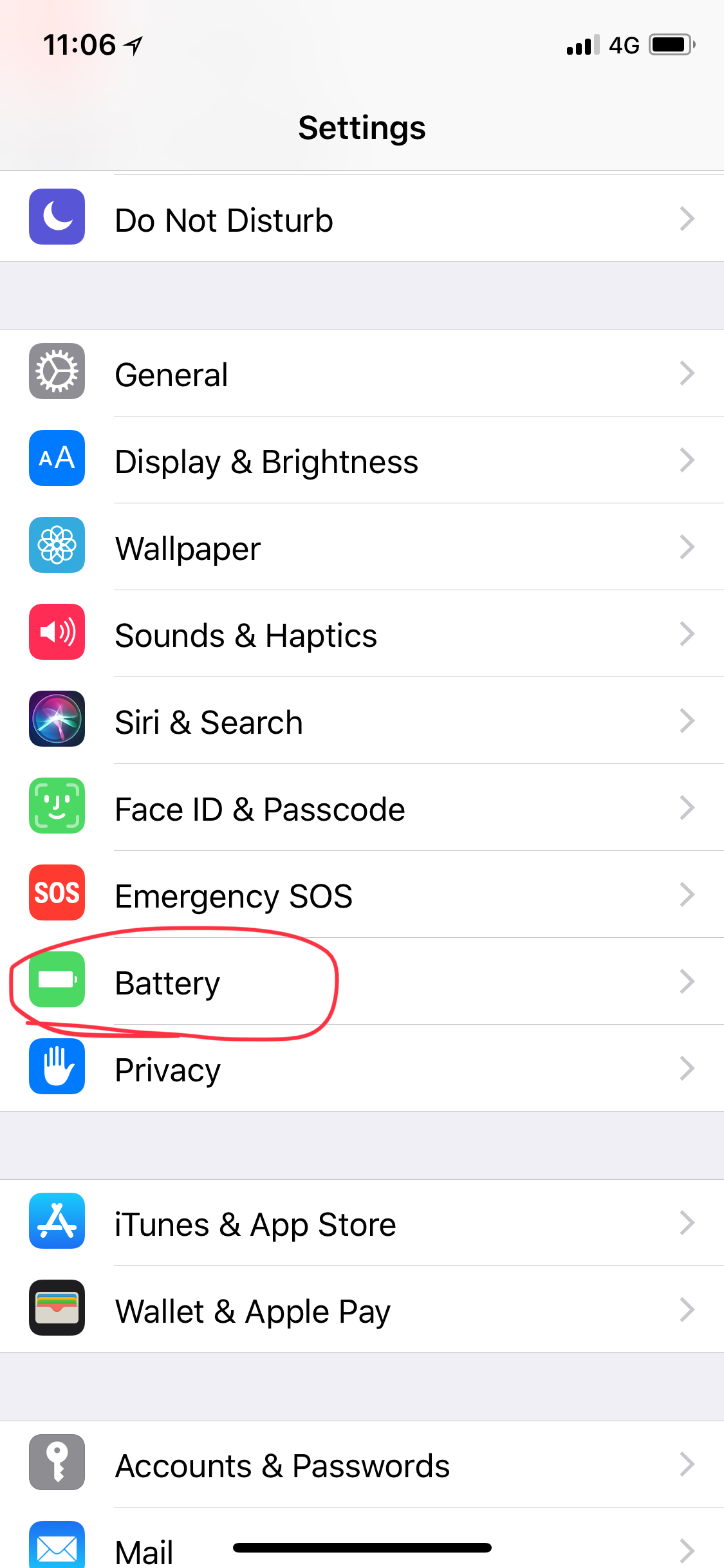The width and height of the screenshot is (724, 1568).
Task: Open Mail settings
Action: click(x=362, y=1538)
